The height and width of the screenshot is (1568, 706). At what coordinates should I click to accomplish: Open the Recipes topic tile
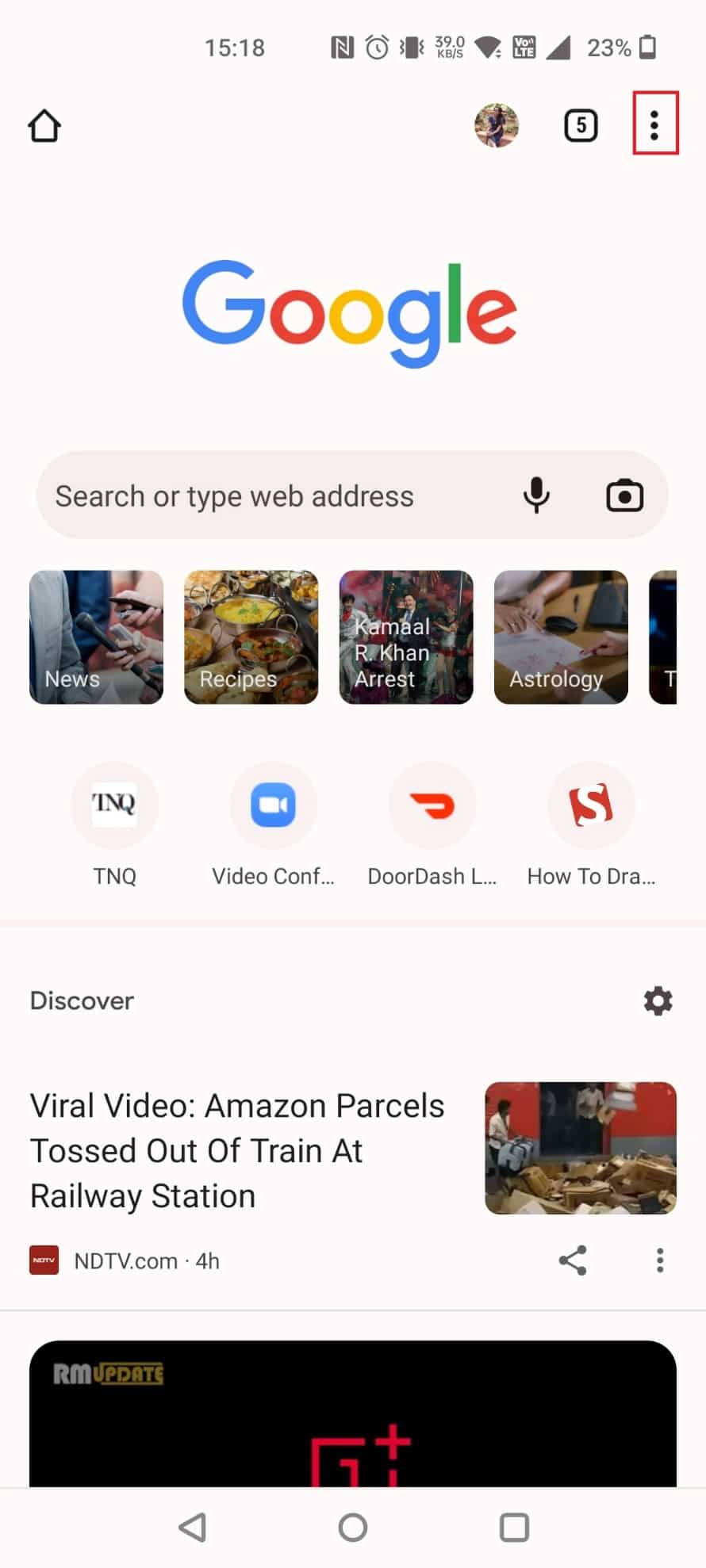pyautogui.click(x=251, y=637)
